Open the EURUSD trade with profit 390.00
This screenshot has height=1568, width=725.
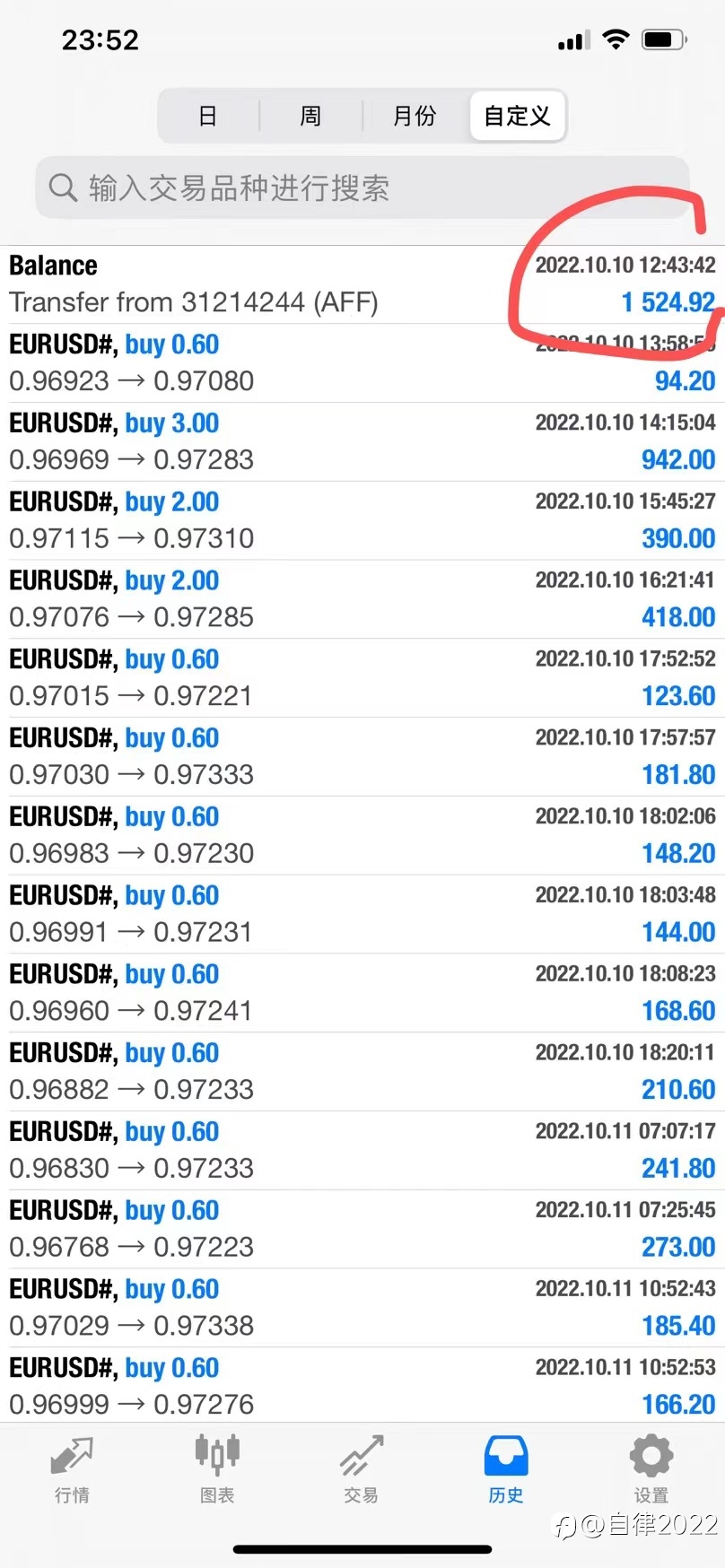[362, 521]
